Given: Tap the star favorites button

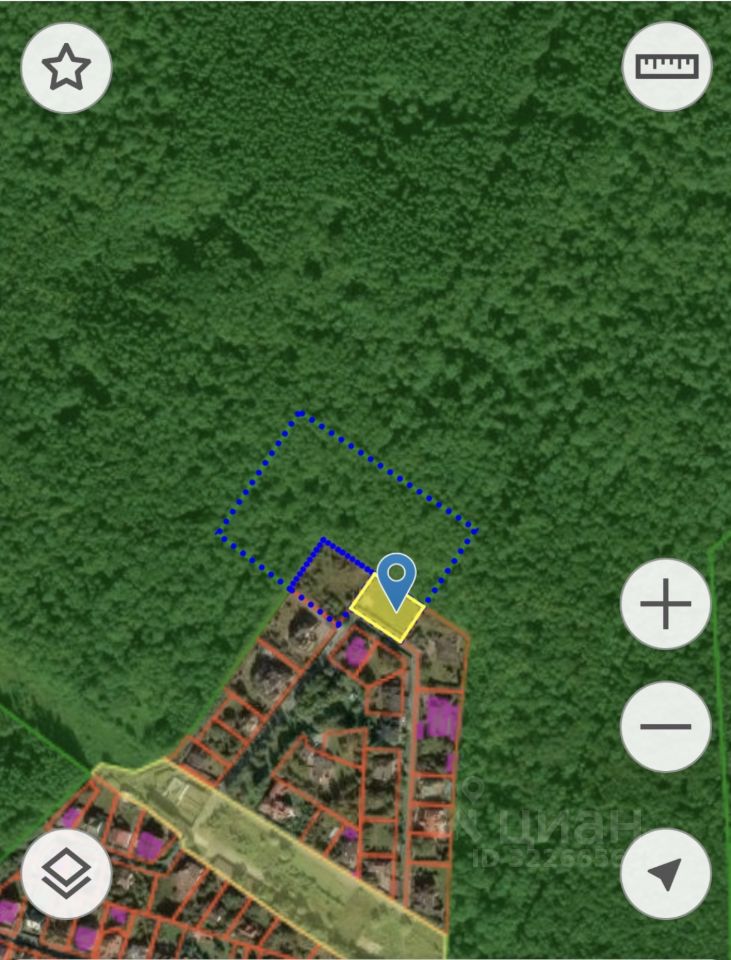Looking at the screenshot, I should point(66,68).
